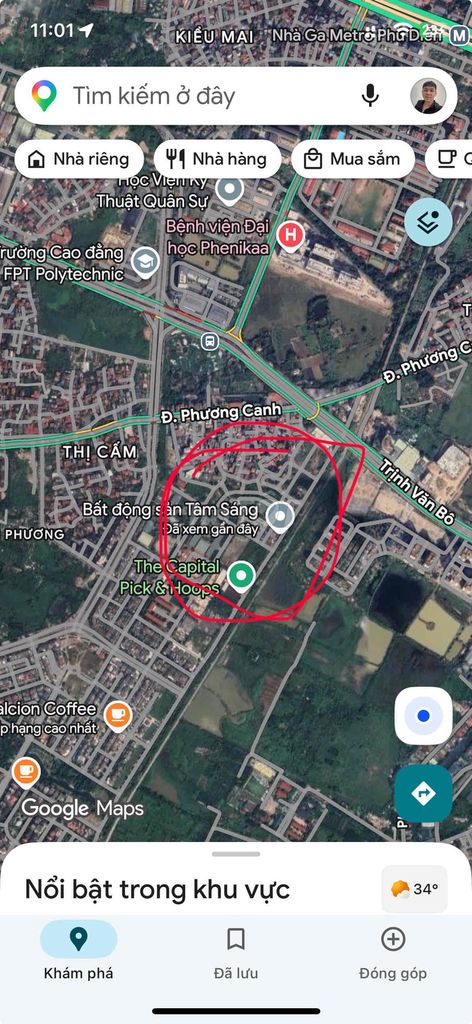
Task: Open the Halcion Coffee marker
Action: [118, 714]
